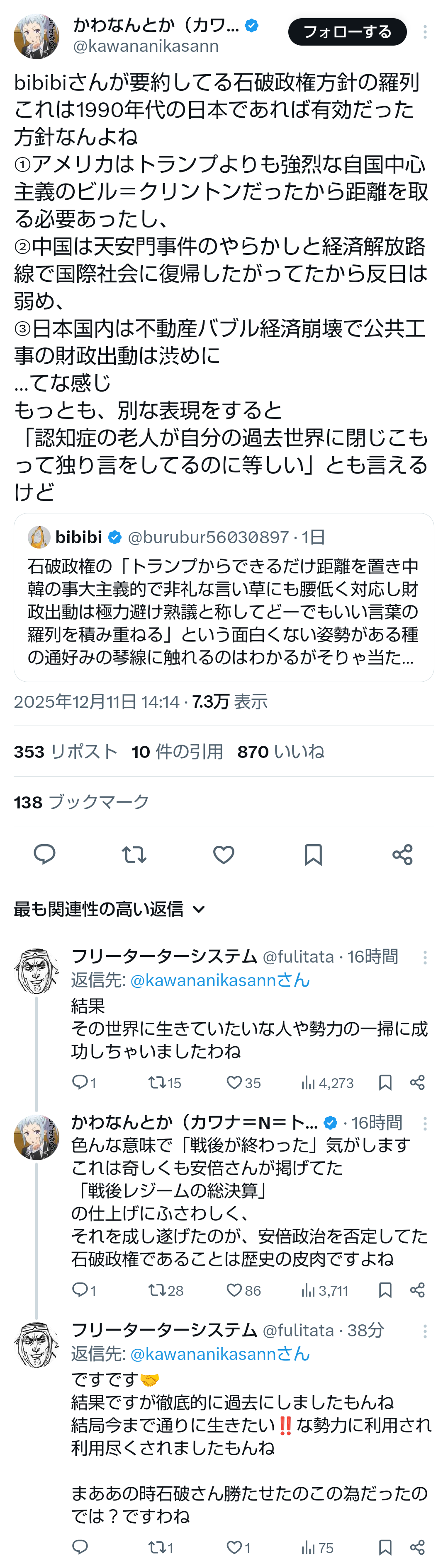Like the reply with 35 likes
The width and height of the screenshot is (448, 1568).
(235, 1082)
